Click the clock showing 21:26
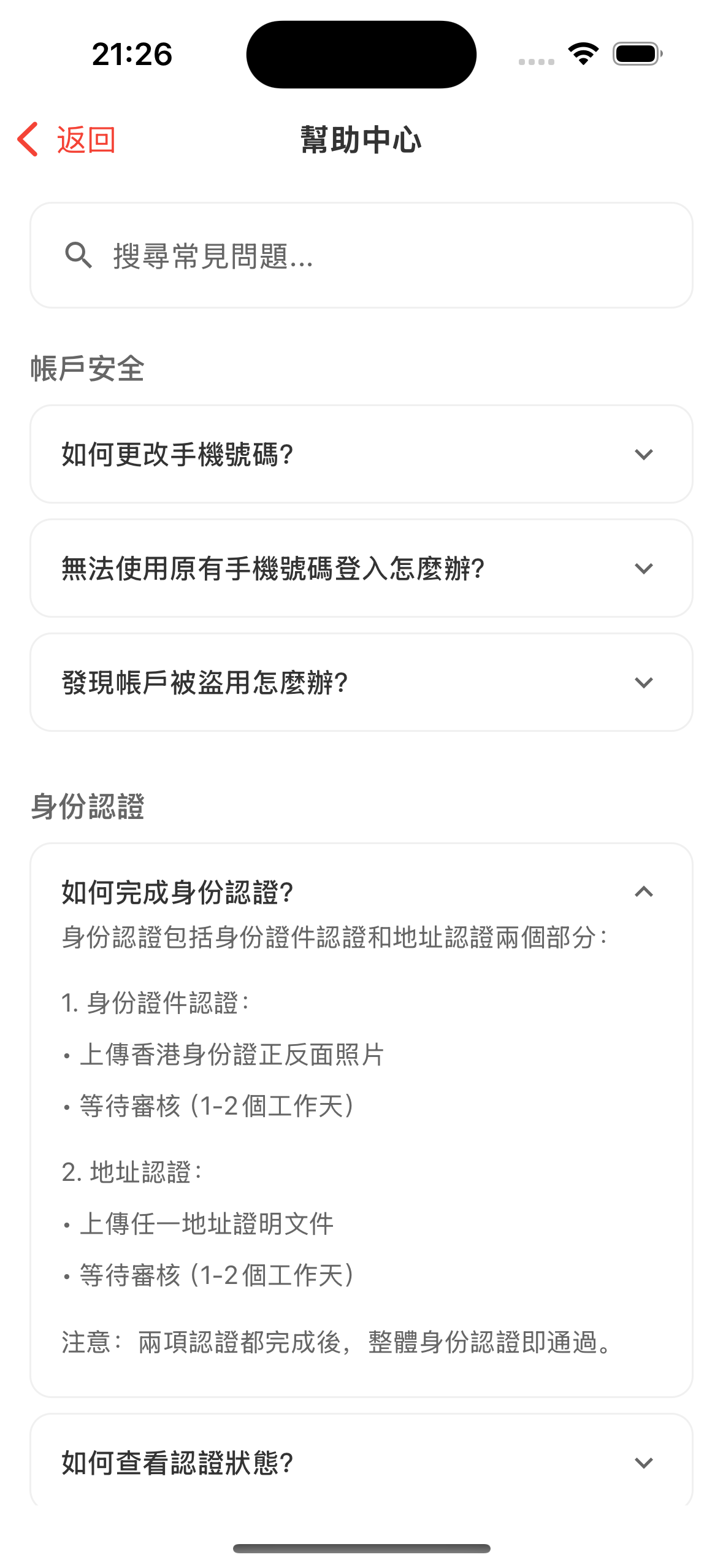 coord(131,55)
